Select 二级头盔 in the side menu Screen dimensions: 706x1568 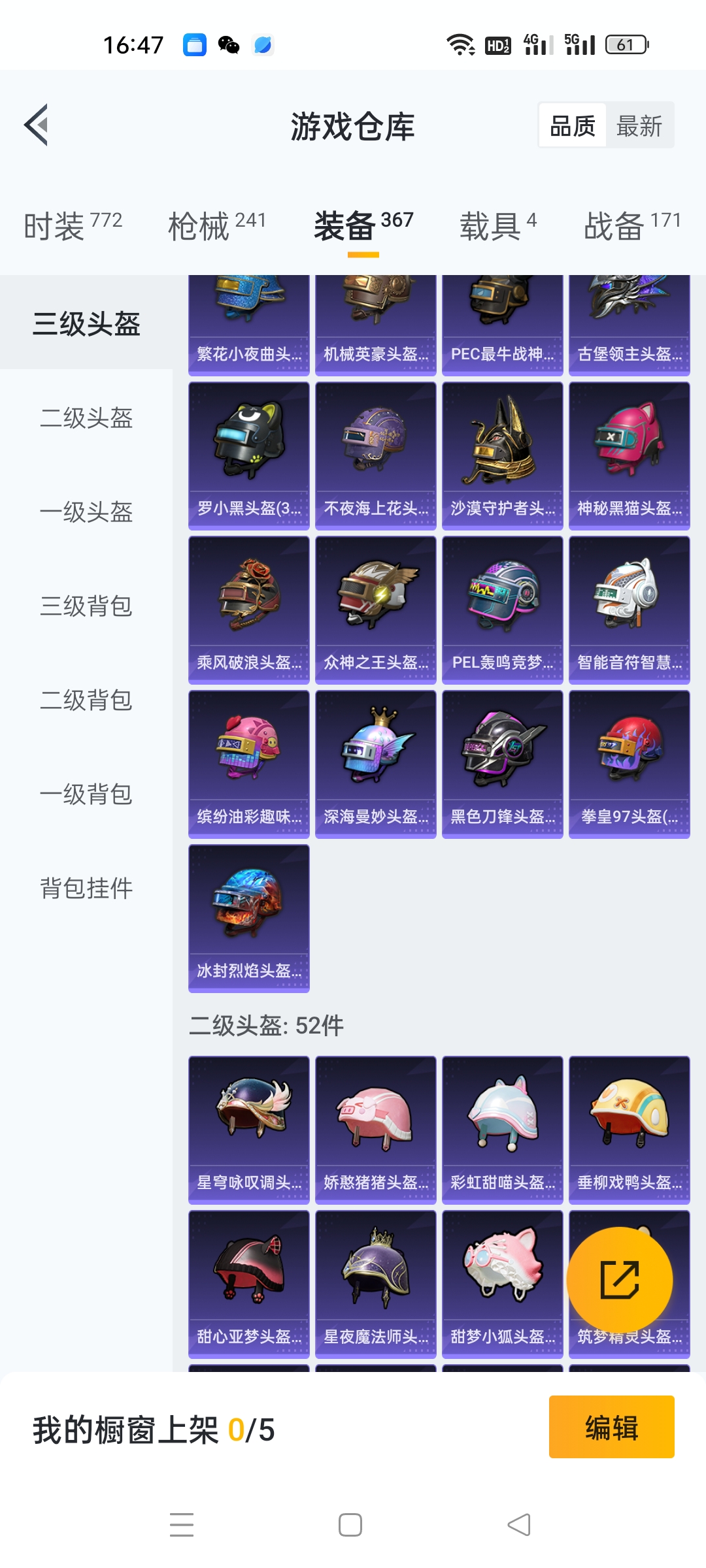point(86,418)
